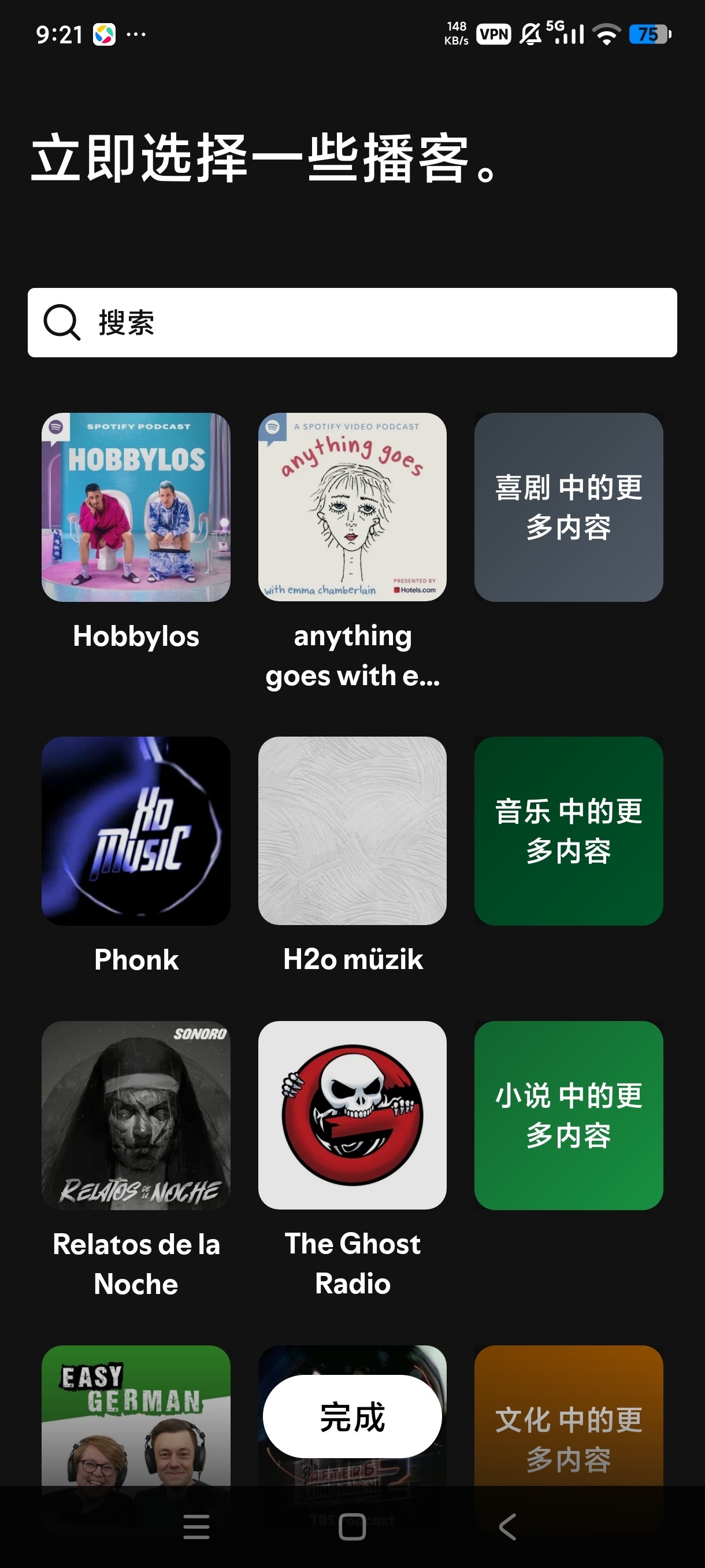Open more content in 小说

[x=568, y=1115]
